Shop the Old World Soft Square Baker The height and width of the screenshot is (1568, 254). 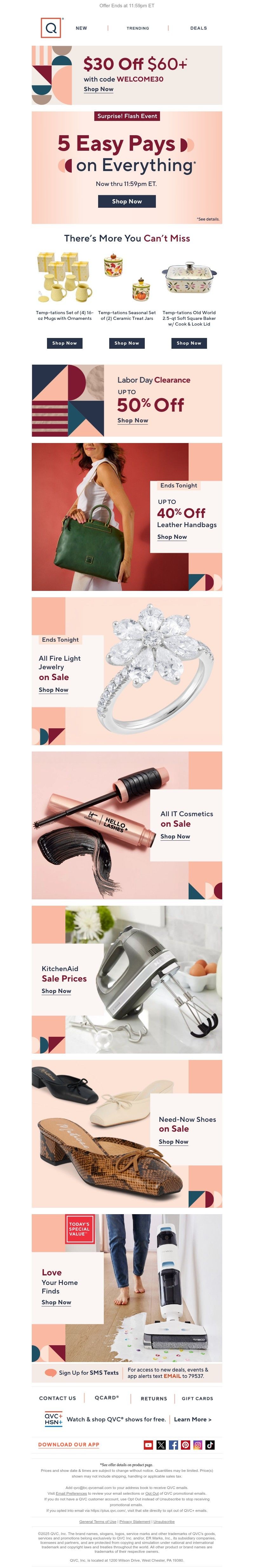point(189,343)
